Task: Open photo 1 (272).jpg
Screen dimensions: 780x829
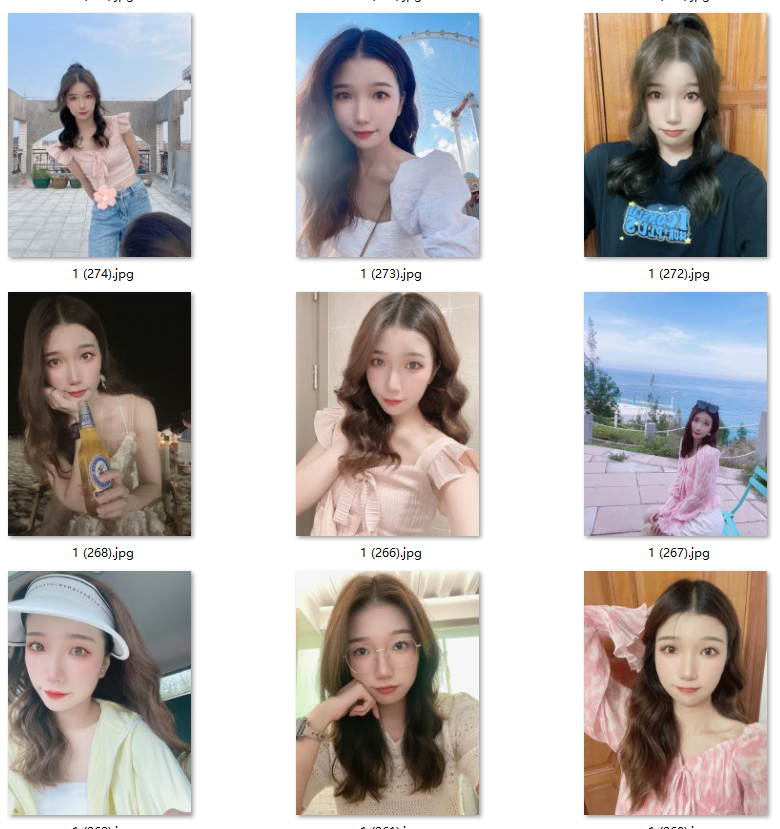Action: click(x=676, y=136)
